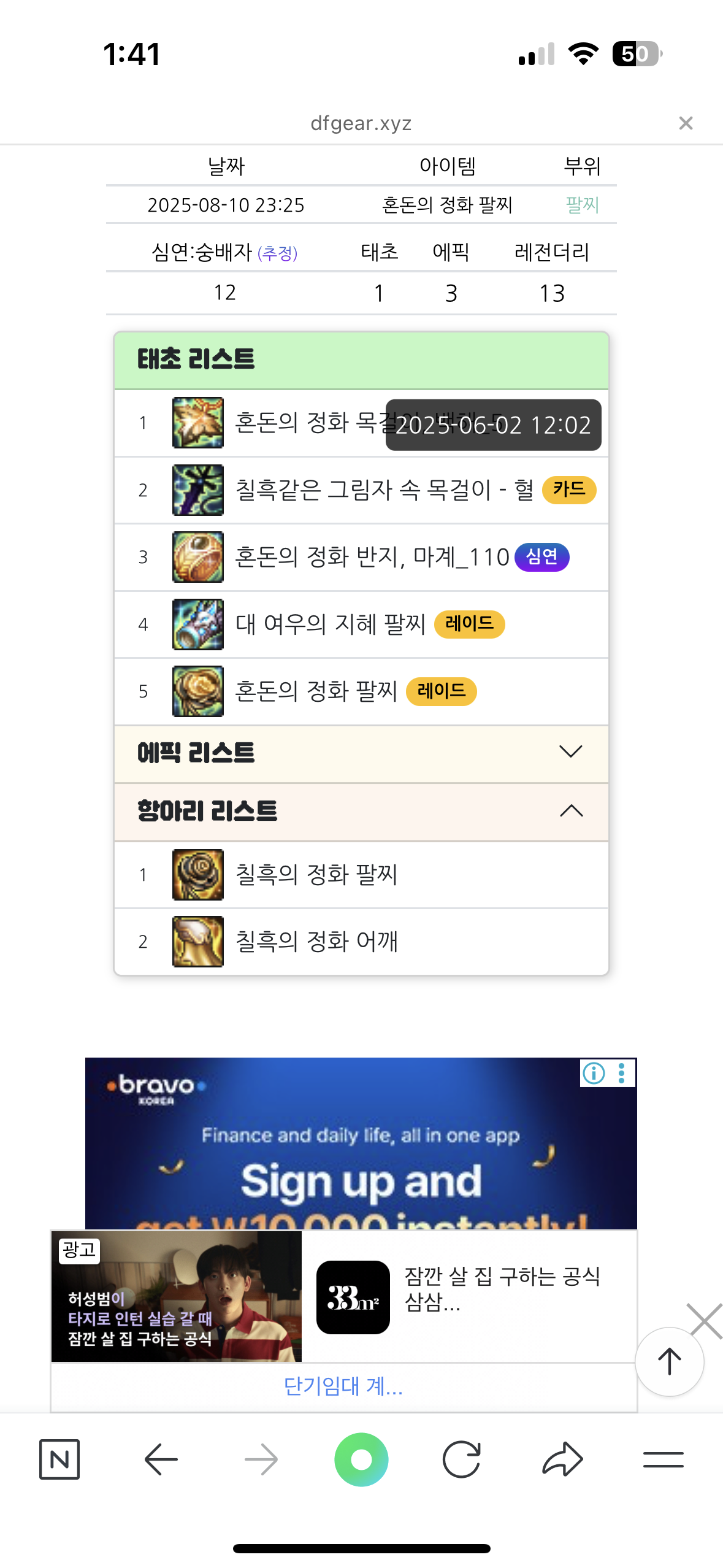
Task: Open the browser menu lines
Action: click(x=663, y=1459)
